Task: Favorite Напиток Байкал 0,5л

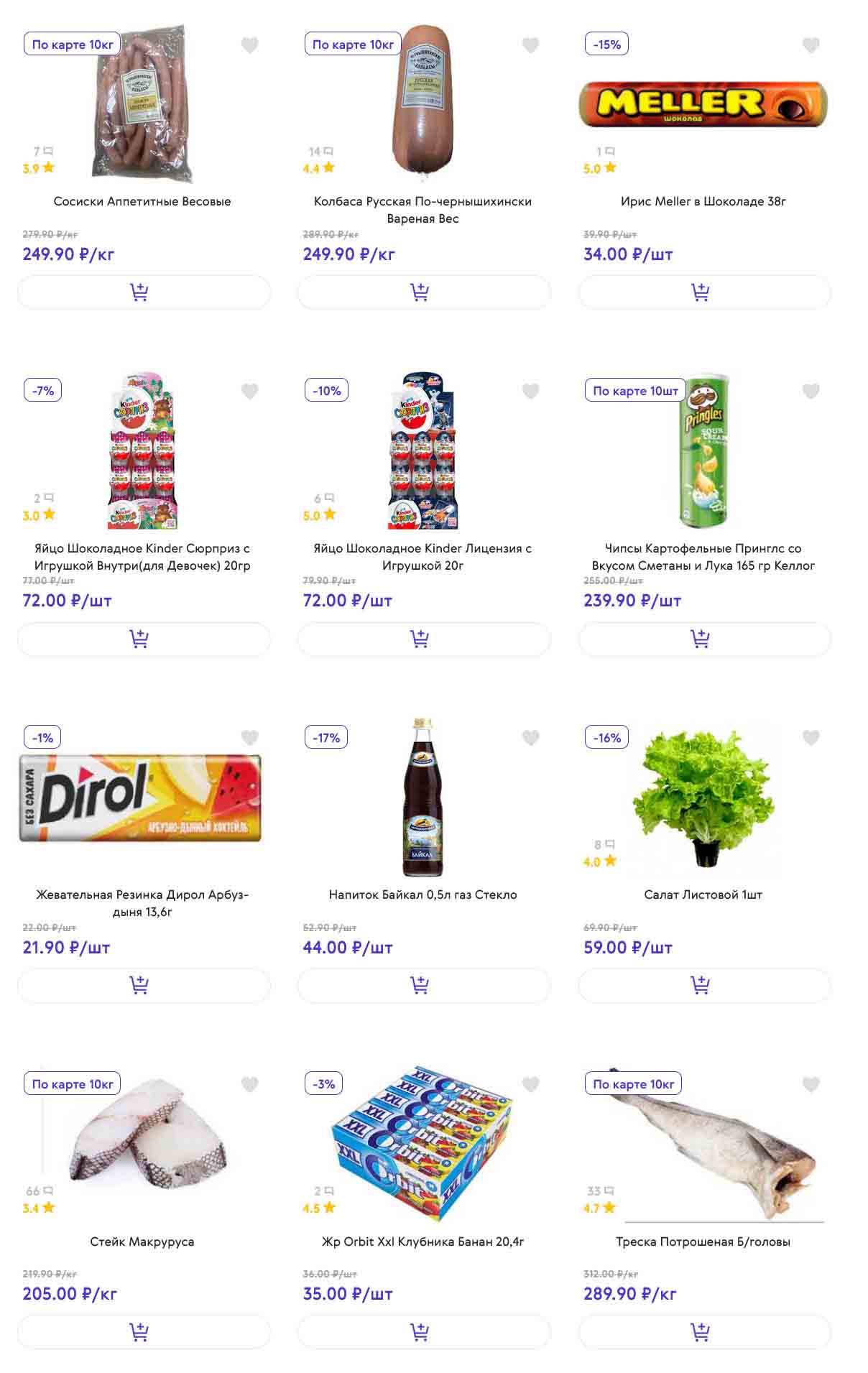Action: coord(530,738)
